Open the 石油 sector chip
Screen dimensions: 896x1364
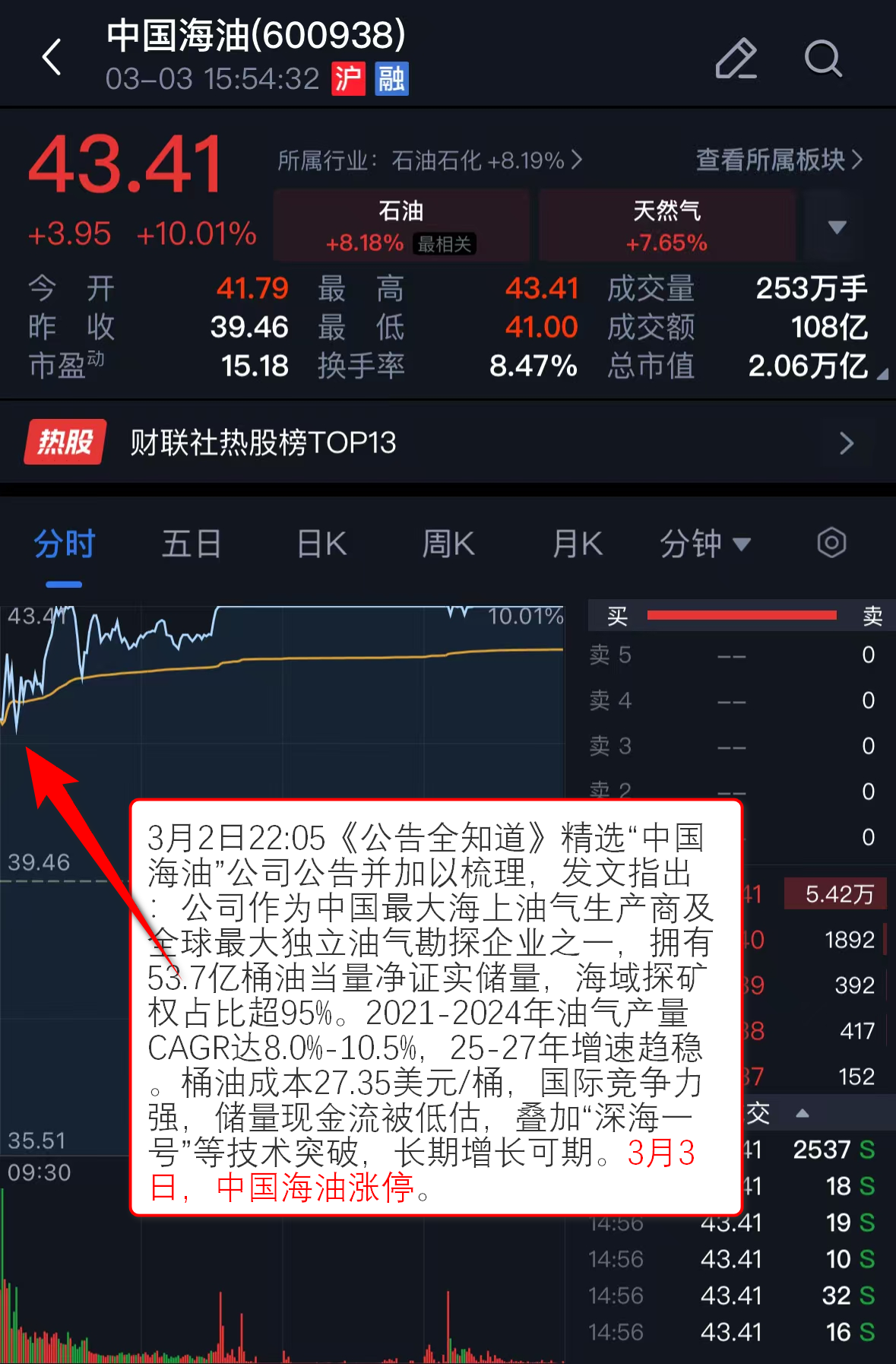(401, 226)
